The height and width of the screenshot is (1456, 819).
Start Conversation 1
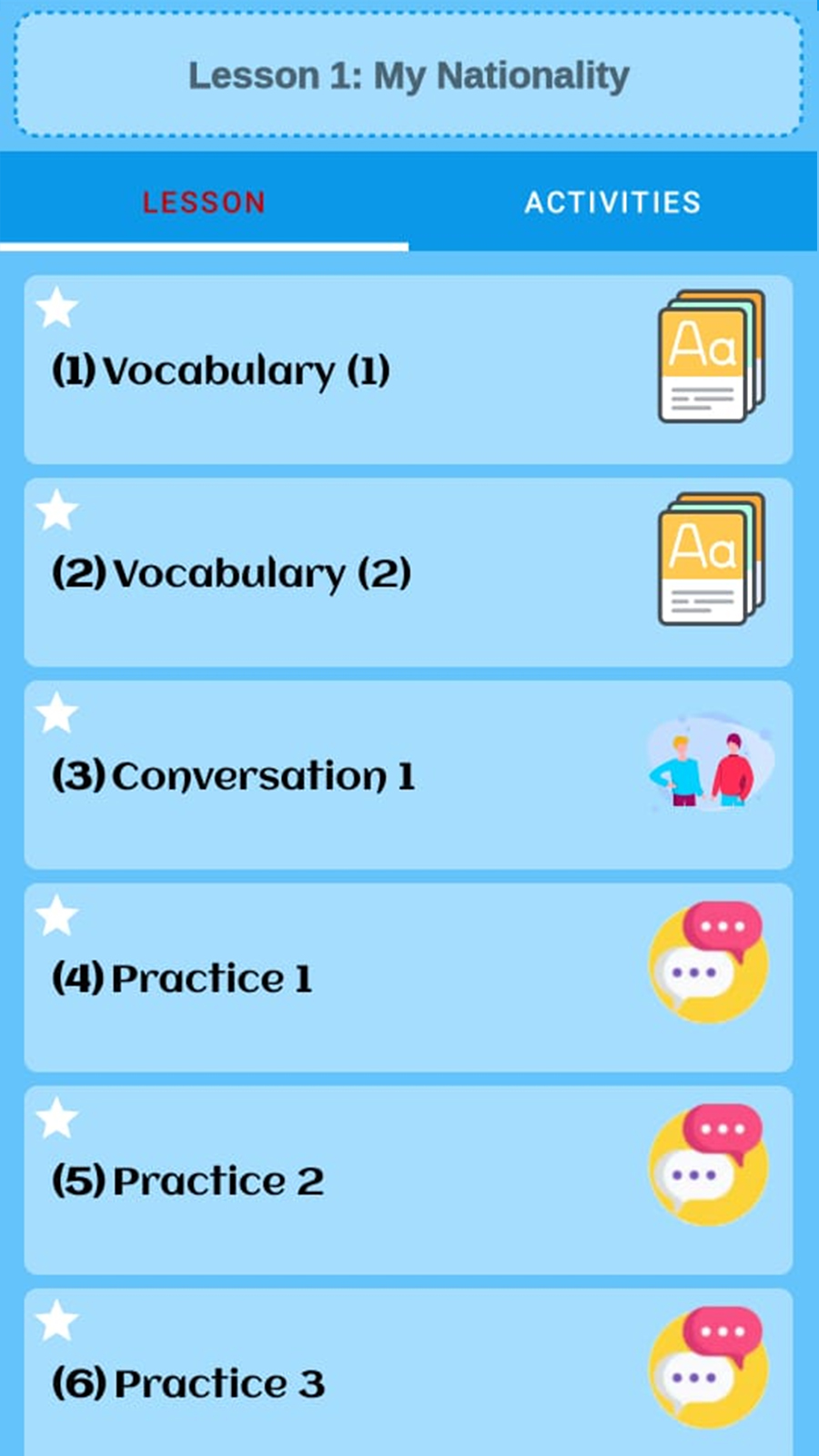tap(408, 775)
